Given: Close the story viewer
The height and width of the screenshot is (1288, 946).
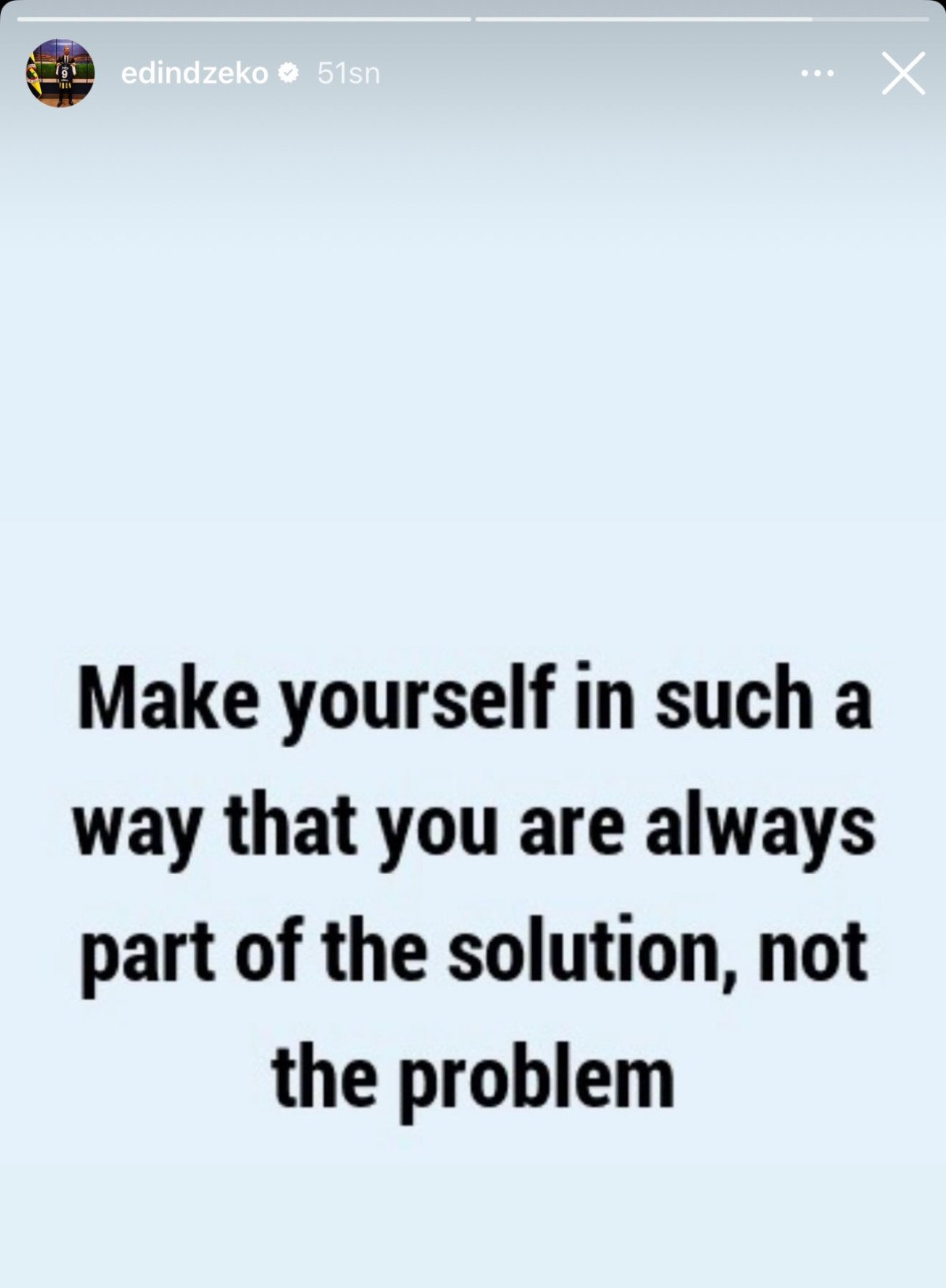Looking at the screenshot, I should tap(903, 73).
